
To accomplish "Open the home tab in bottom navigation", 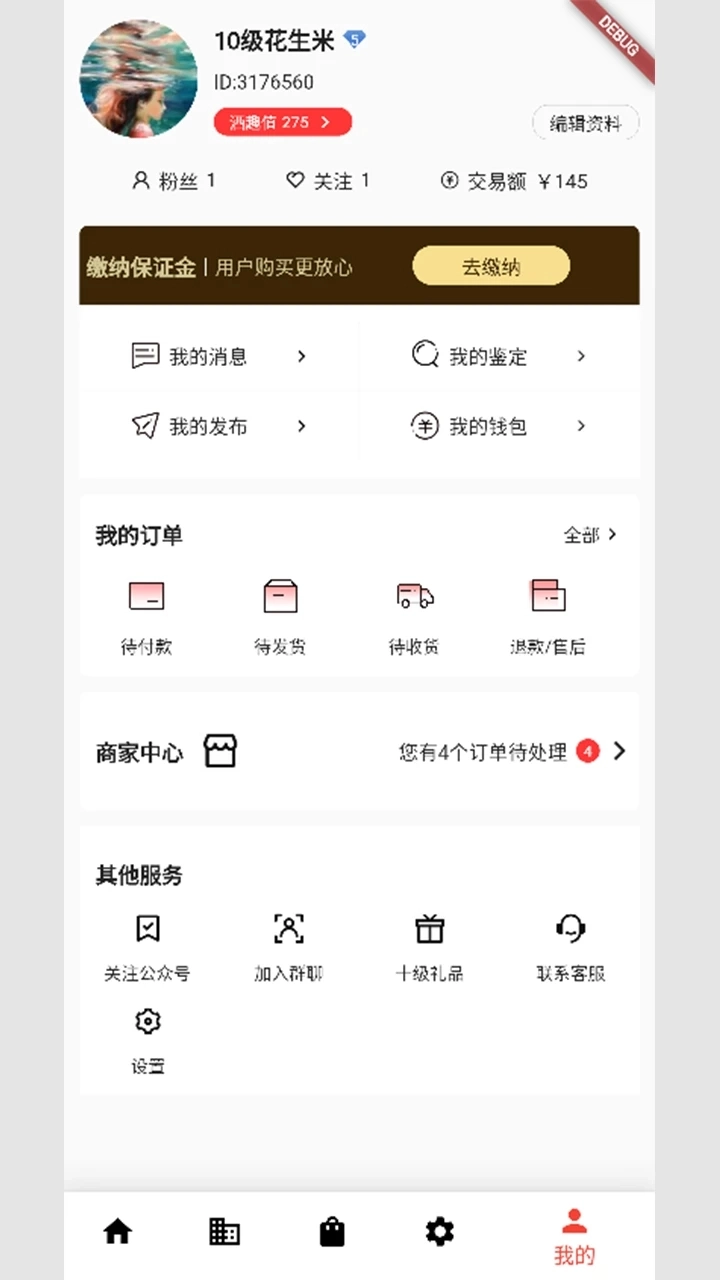I will (116, 1231).
